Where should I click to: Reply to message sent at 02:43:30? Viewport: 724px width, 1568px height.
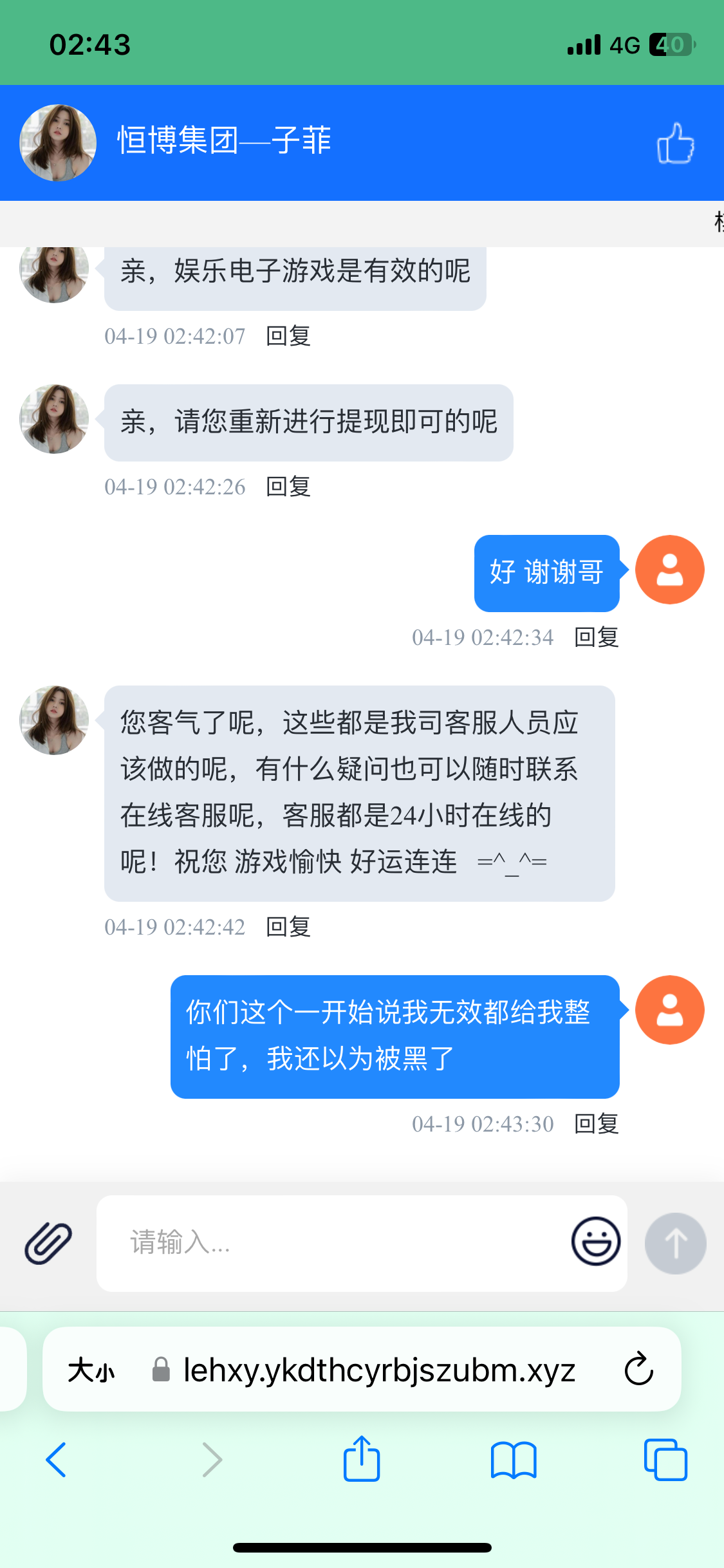pyautogui.click(x=596, y=1124)
